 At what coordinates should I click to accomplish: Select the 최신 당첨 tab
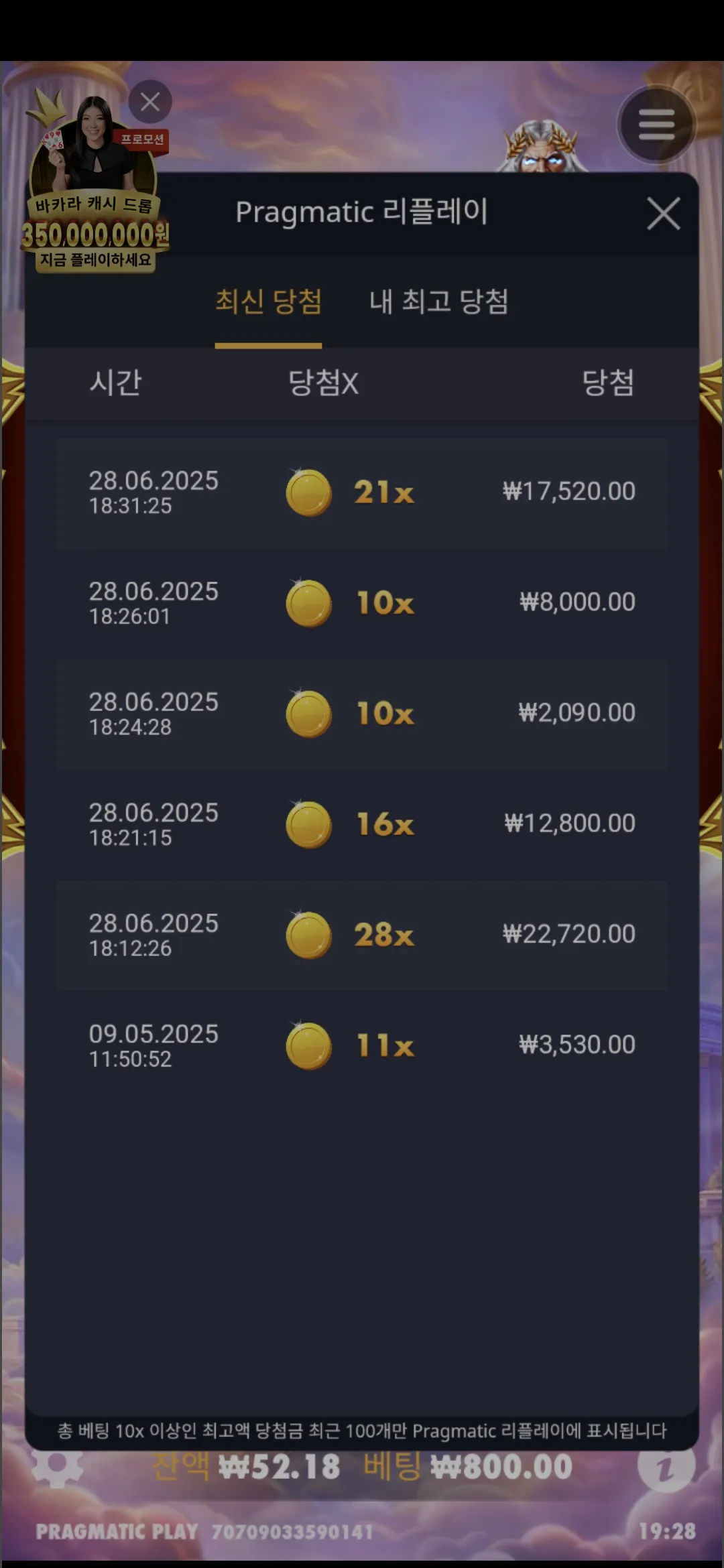click(x=268, y=302)
